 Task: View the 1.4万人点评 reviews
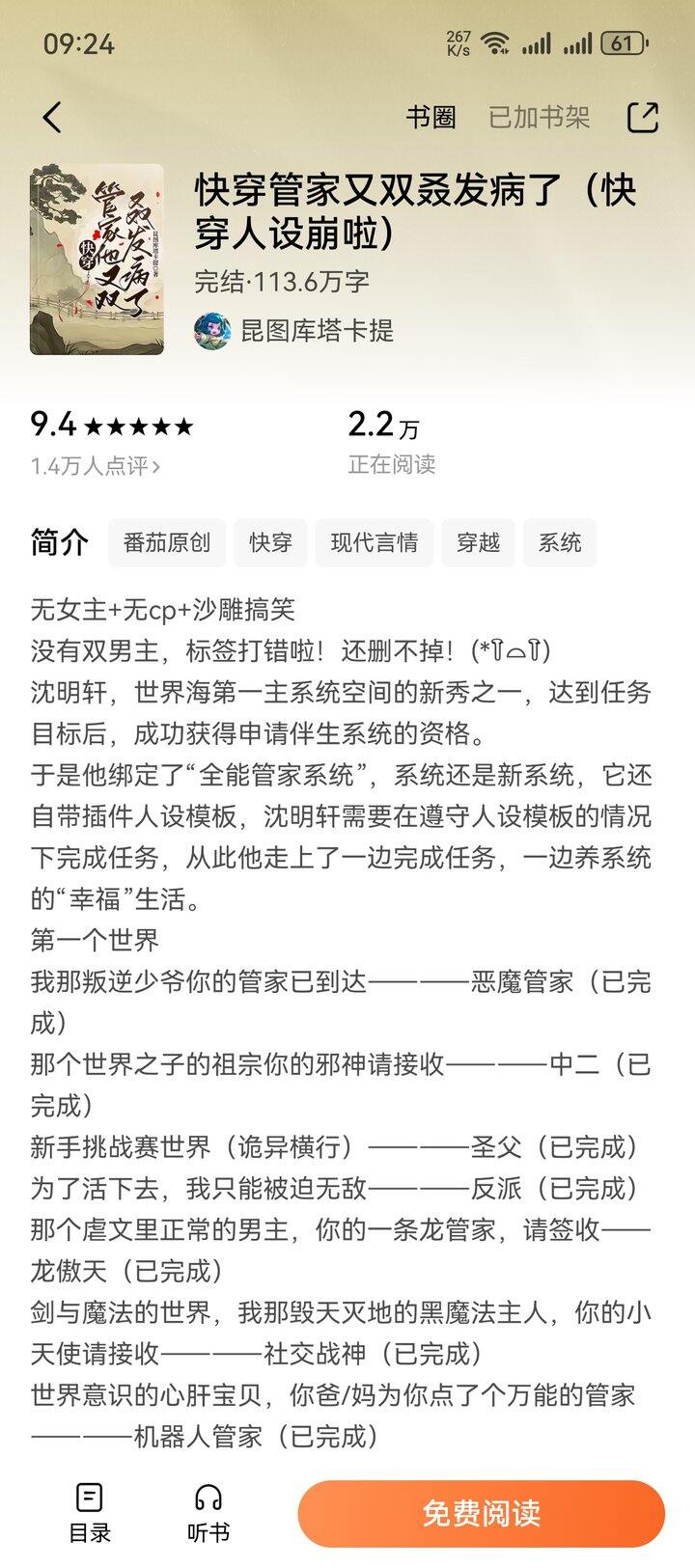(x=95, y=466)
